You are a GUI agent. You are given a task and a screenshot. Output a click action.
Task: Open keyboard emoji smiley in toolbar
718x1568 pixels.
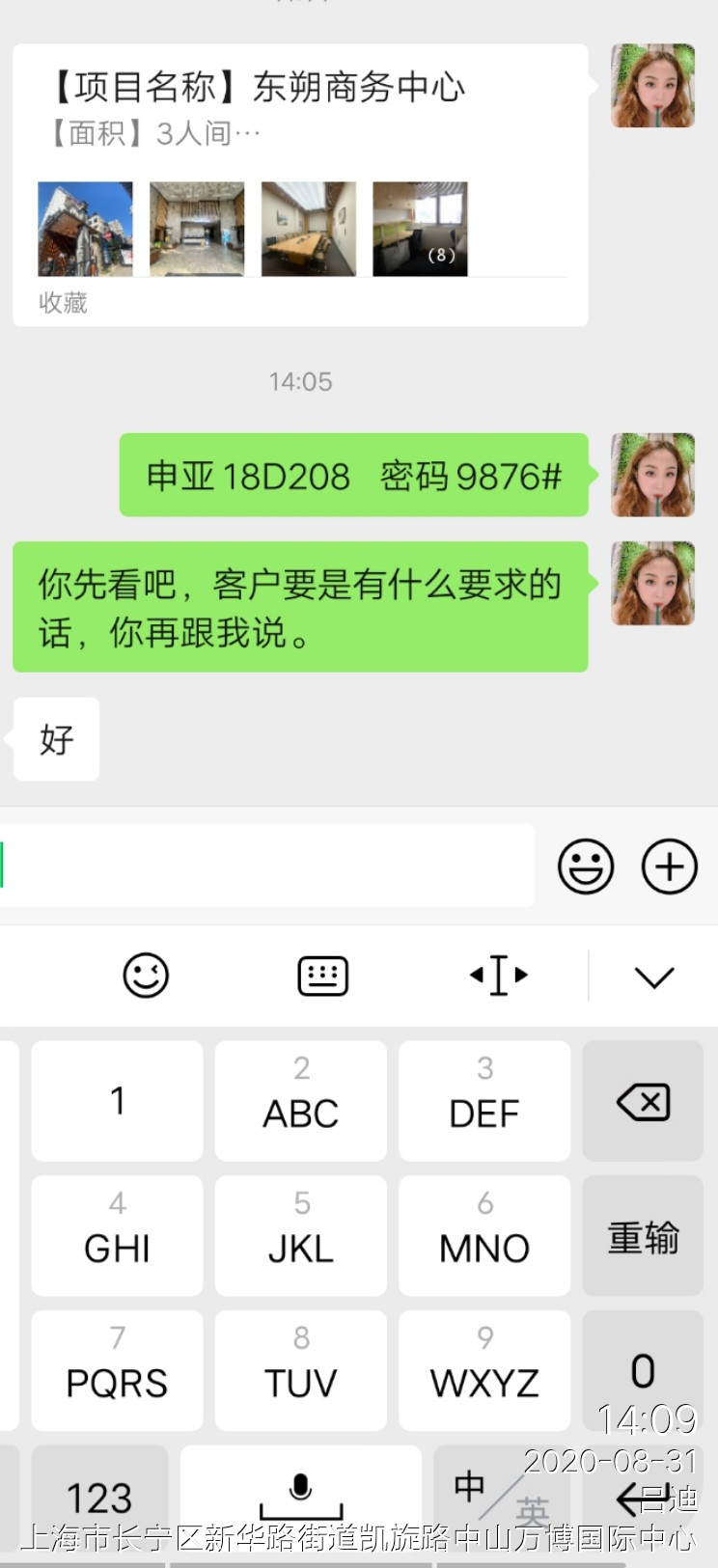[146, 976]
